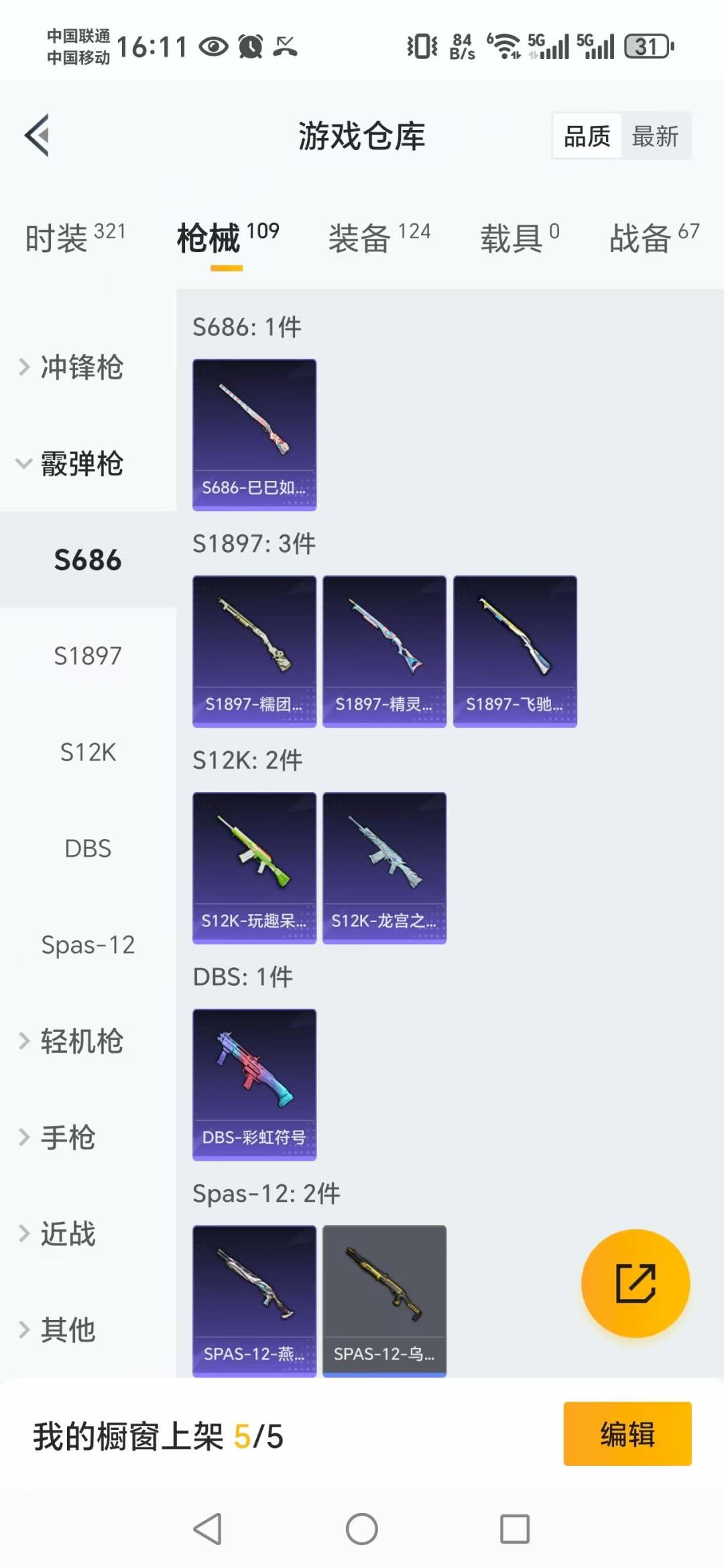Image resolution: width=724 pixels, height=1568 pixels.
Task: Expand the 轻机枪 category
Action: pos(80,1042)
